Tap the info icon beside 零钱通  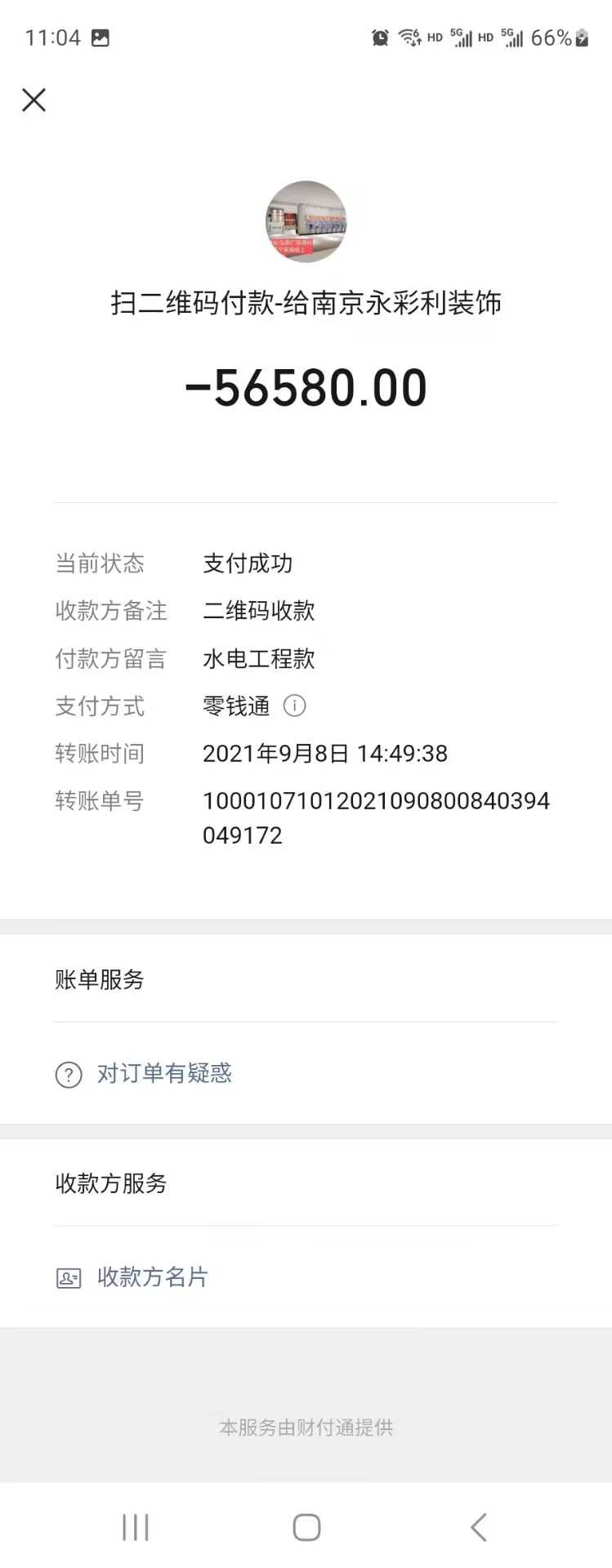pos(294,706)
